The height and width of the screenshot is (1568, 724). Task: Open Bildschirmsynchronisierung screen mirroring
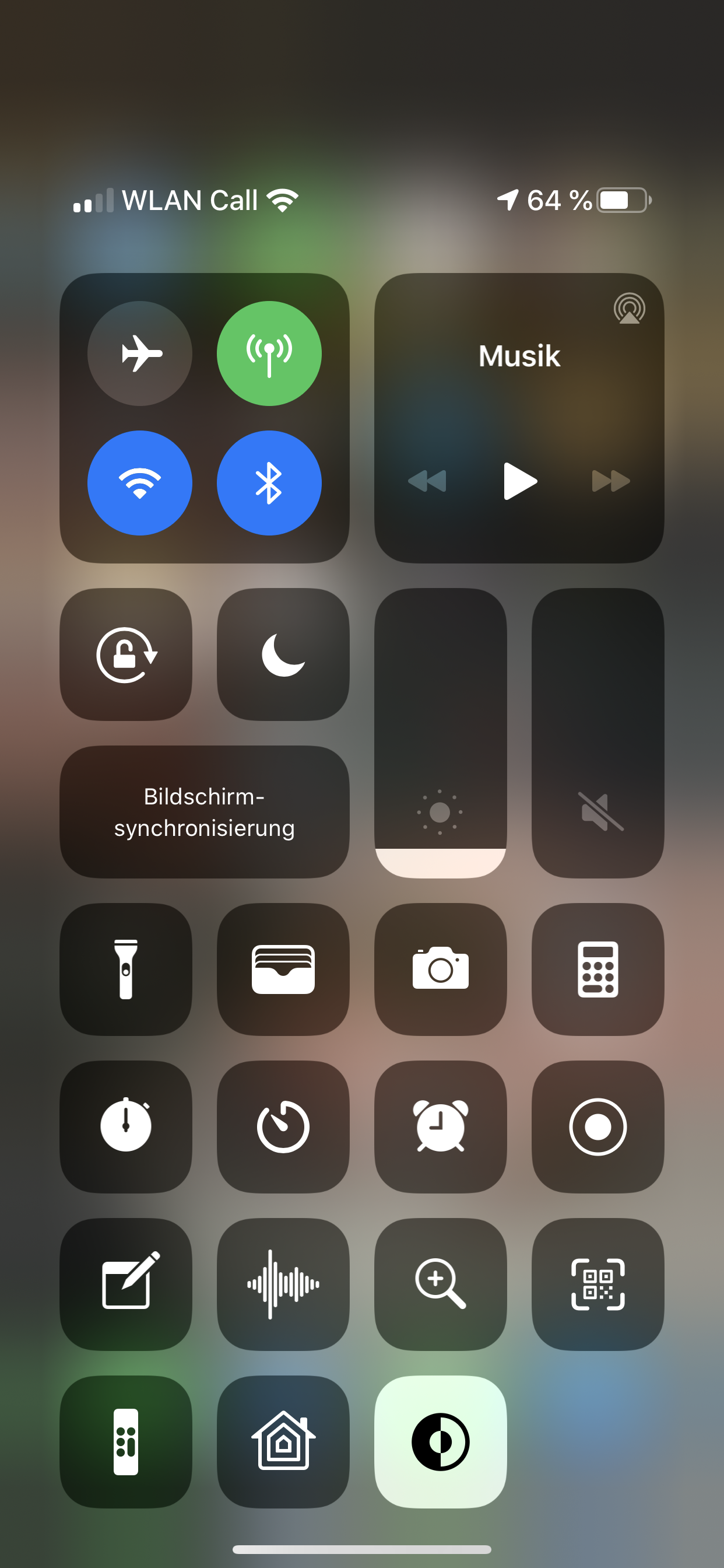pos(205,812)
